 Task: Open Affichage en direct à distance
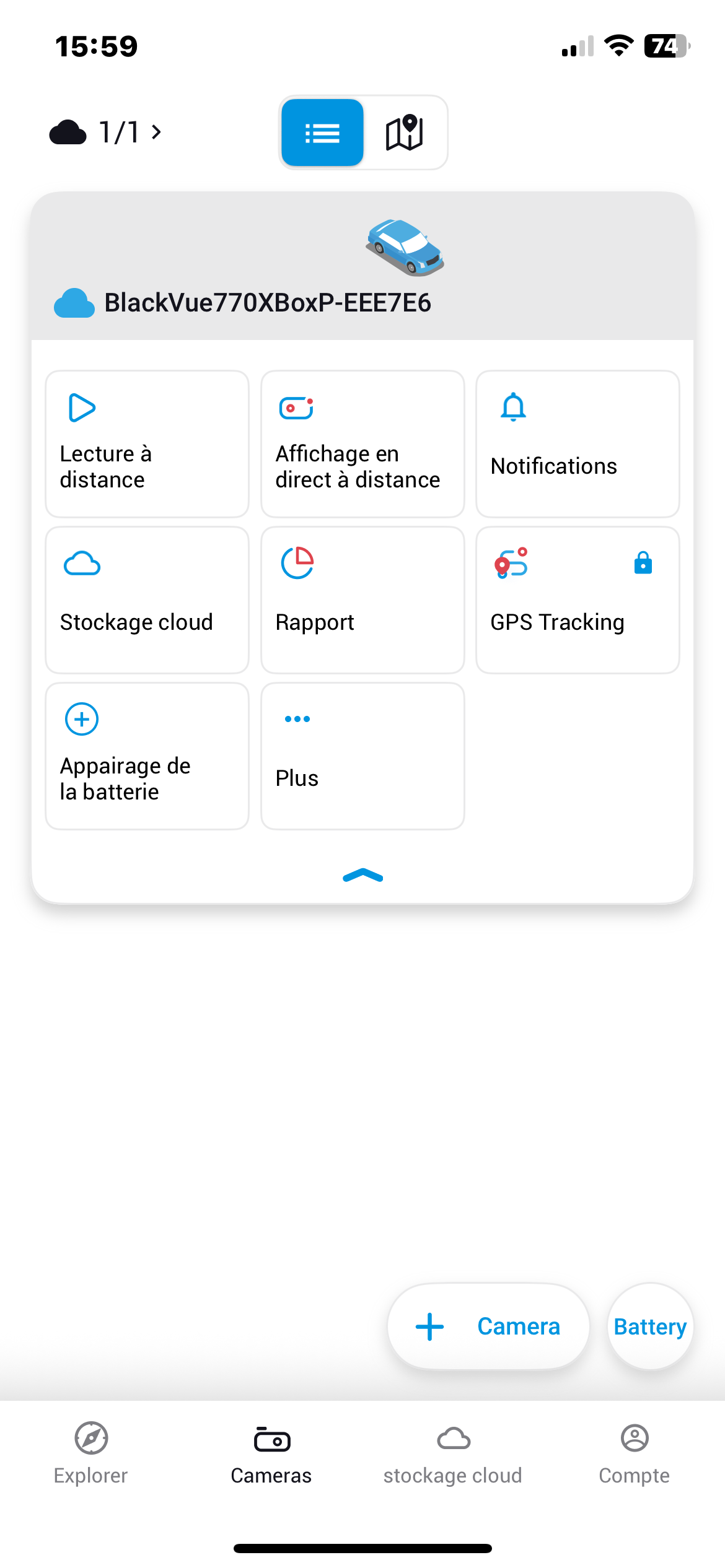[x=362, y=444]
